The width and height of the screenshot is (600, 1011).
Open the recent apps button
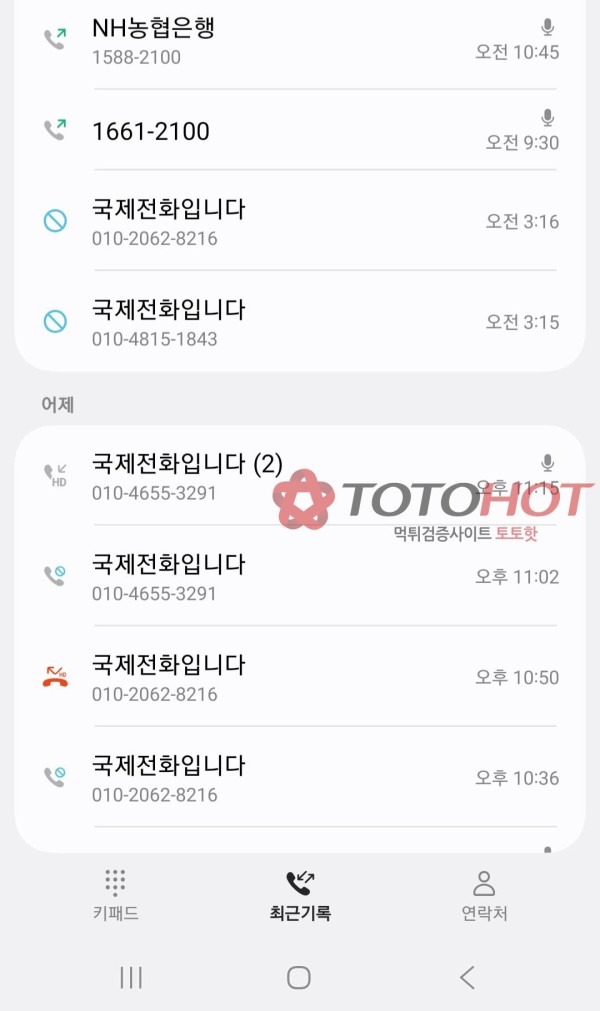pos(131,977)
